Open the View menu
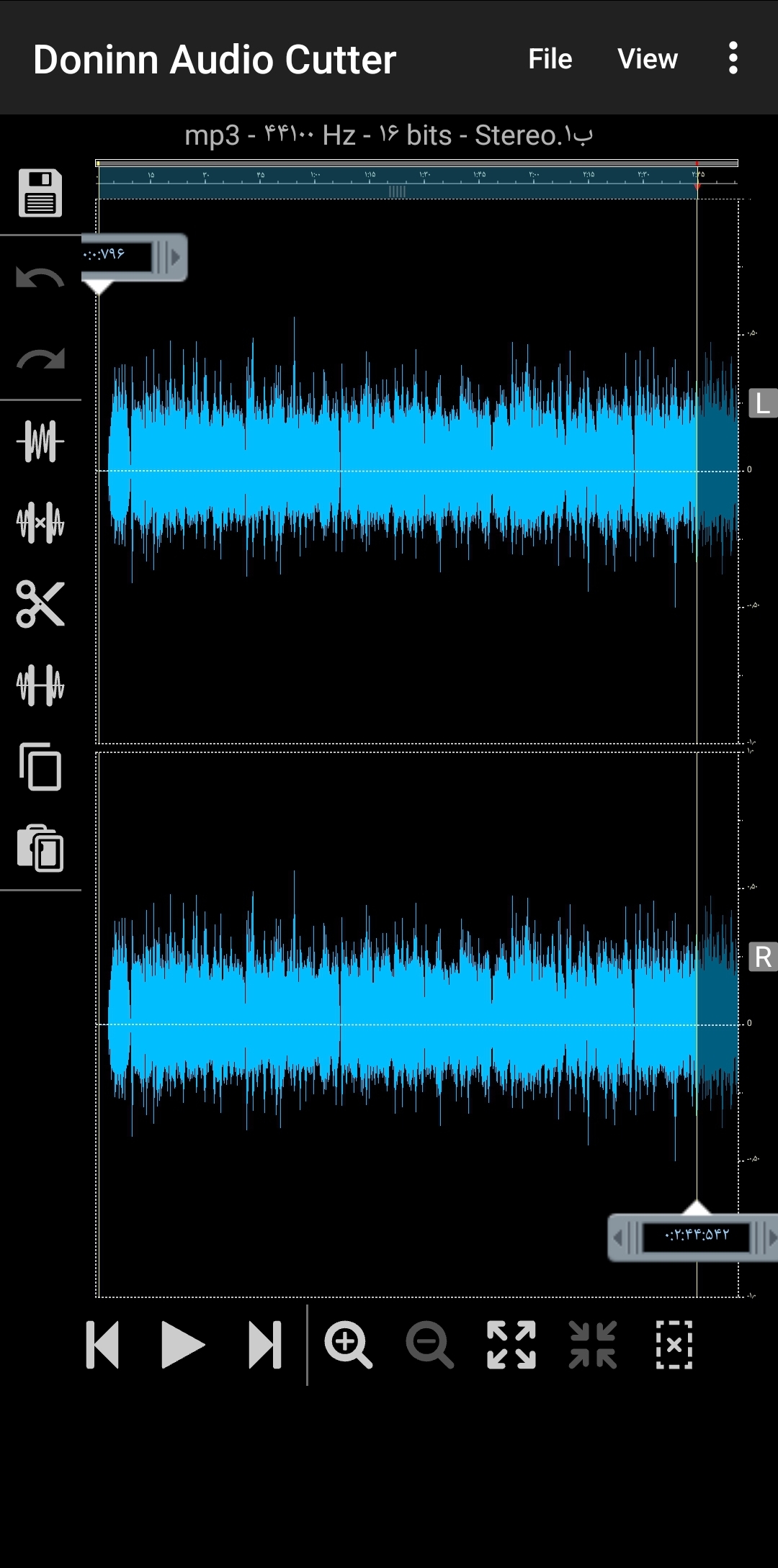 coord(648,59)
